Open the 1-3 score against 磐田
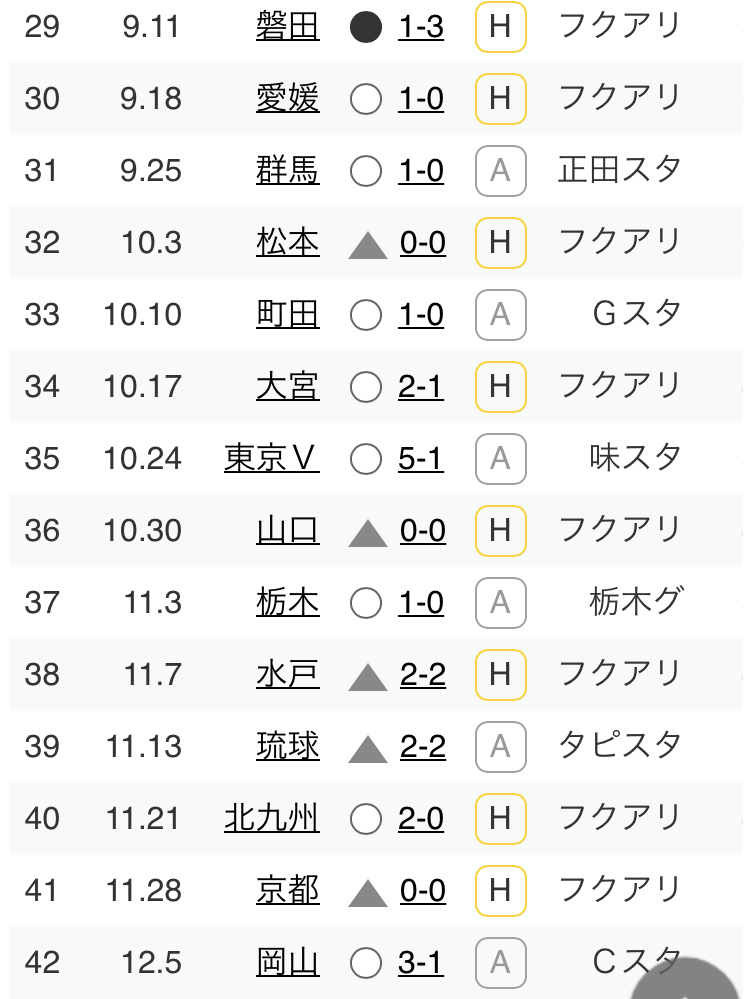The width and height of the screenshot is (750, 999). coord(421,26)
